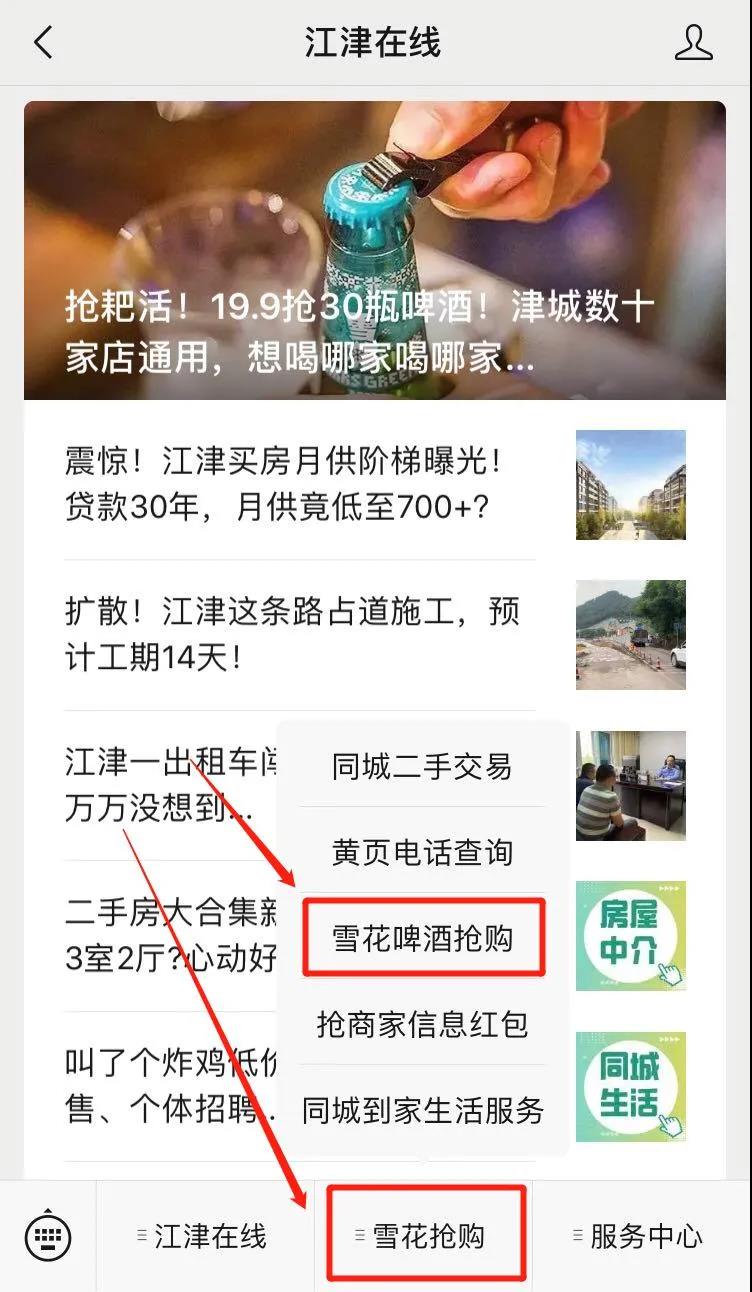Read the 占道施工 工期14天 article
Screen dimensions: 752x1292
[300, 634]
